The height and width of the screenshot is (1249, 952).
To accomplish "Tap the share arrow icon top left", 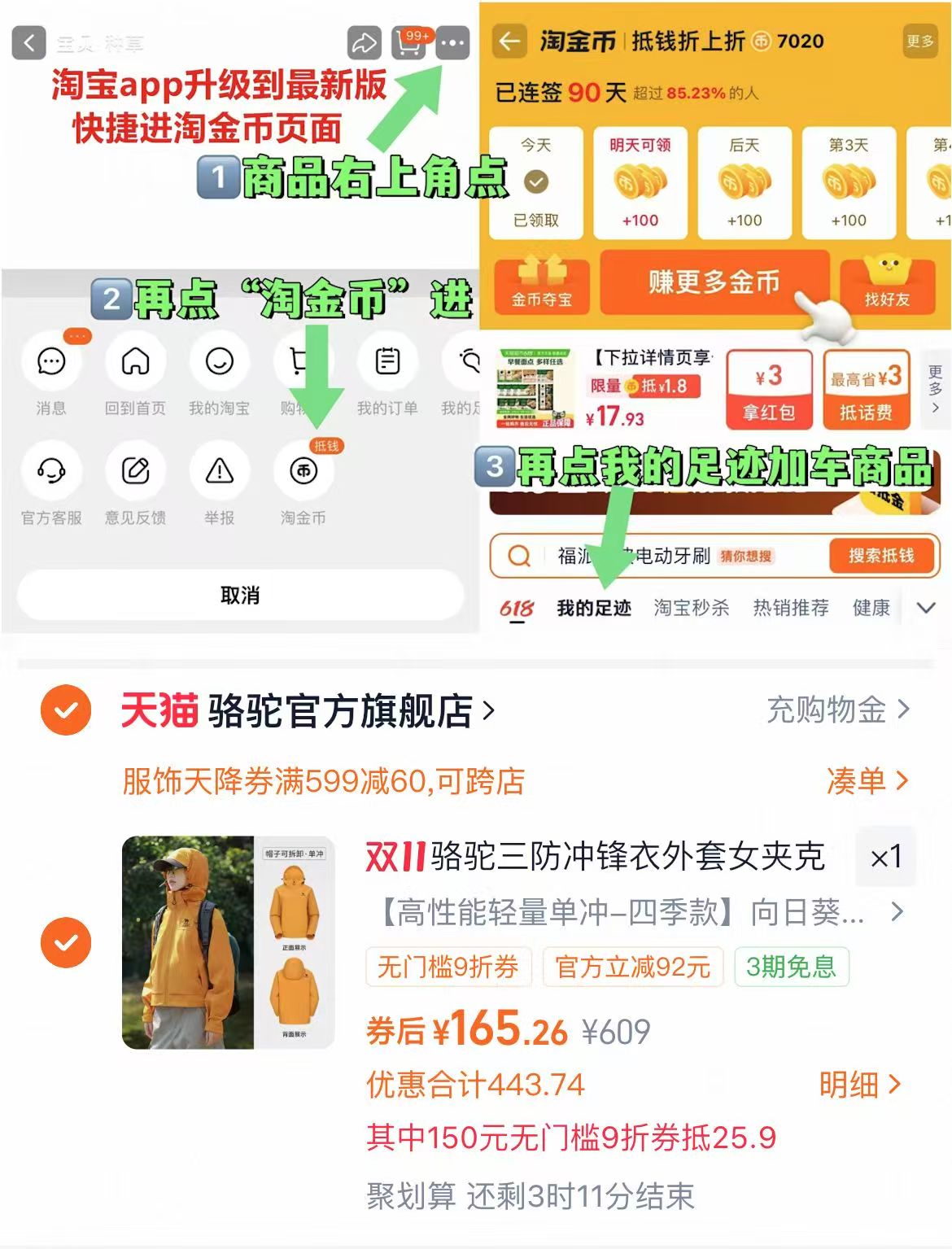I will [365, 42].
